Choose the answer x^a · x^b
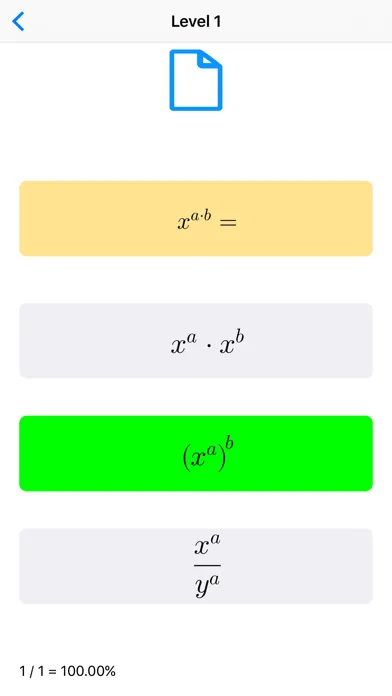392x696 pixels. [196, 341]
